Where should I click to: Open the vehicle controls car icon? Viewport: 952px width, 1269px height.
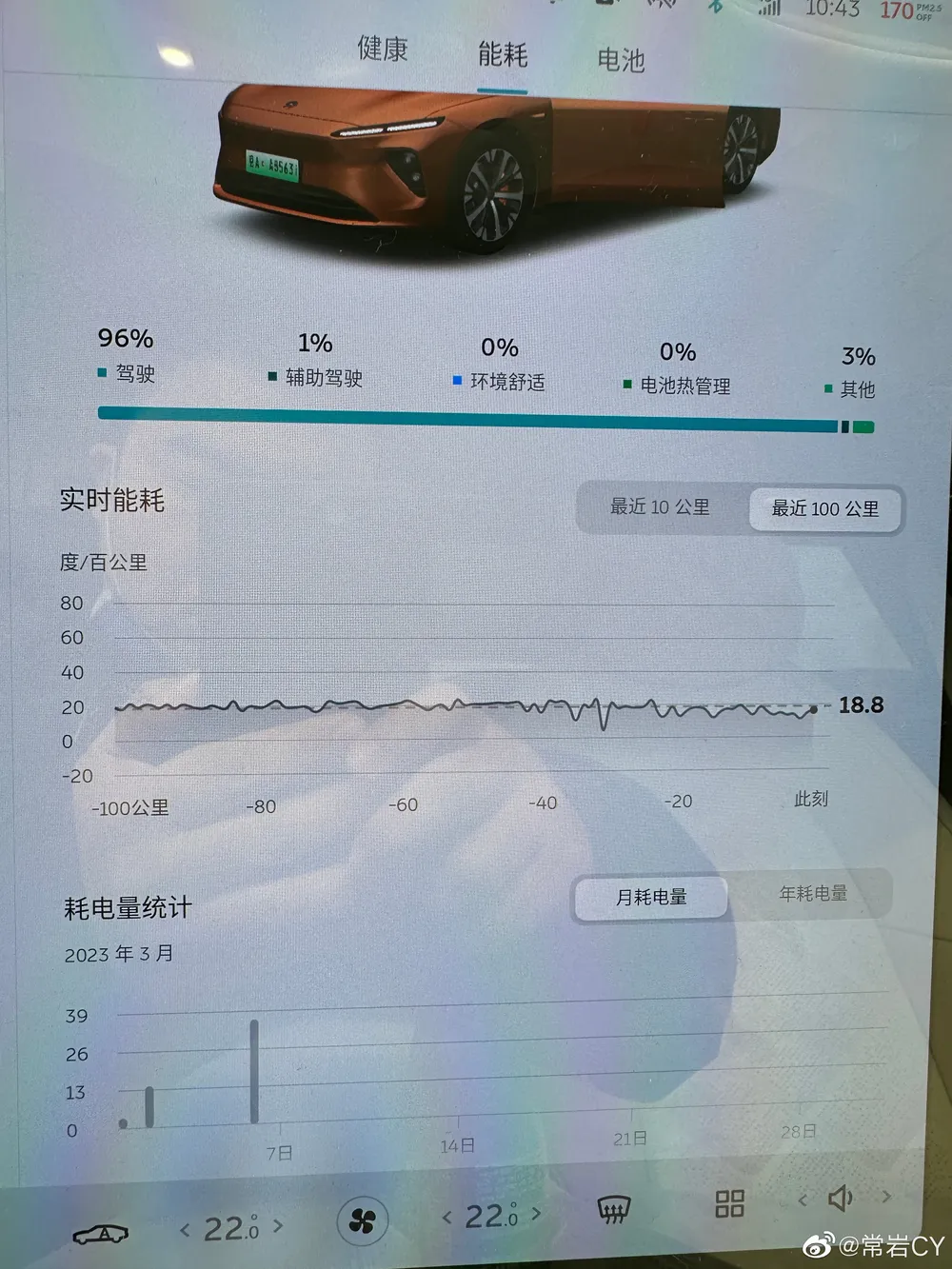pos(101,1234)
